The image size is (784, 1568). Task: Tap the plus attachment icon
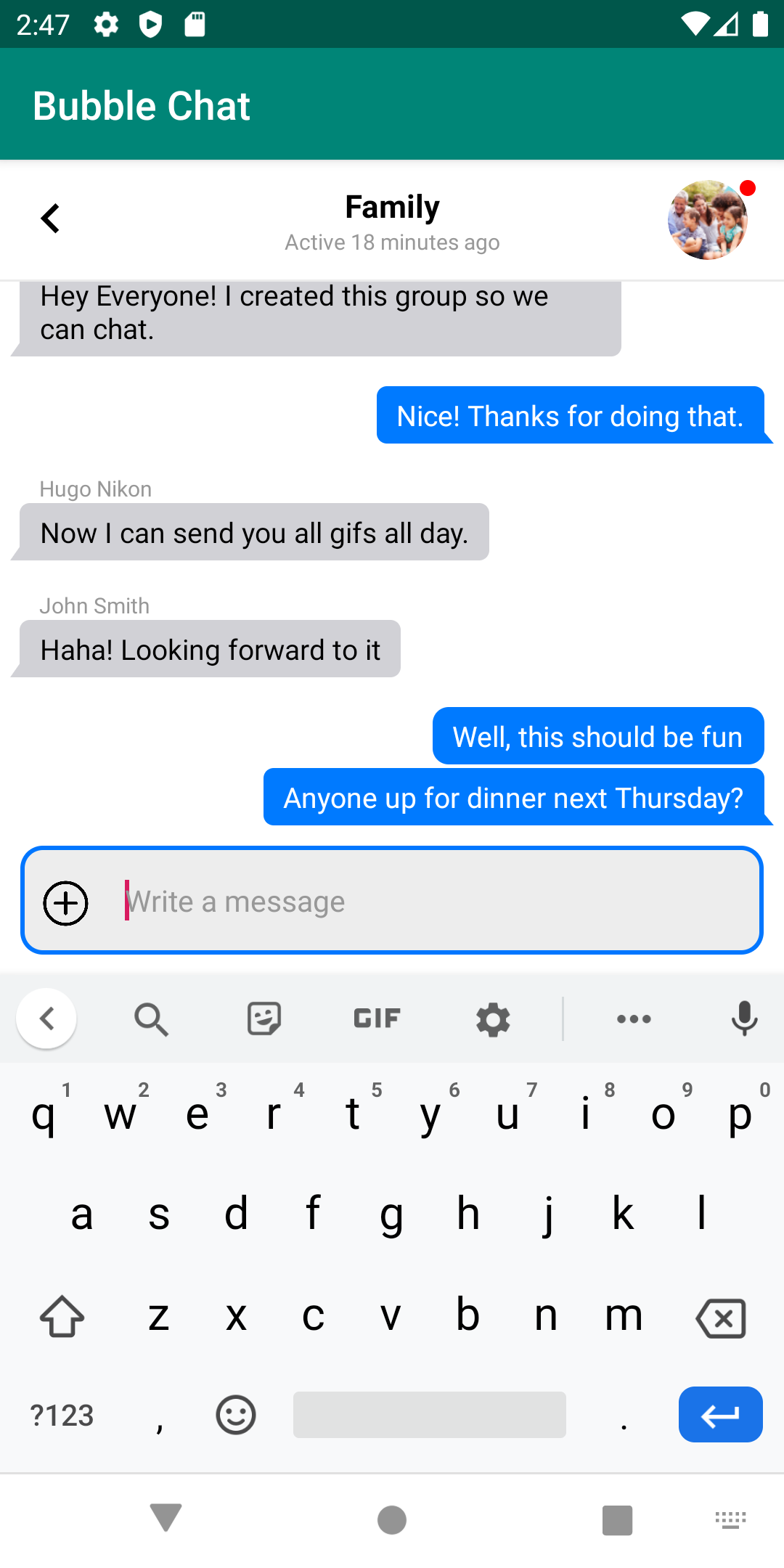point(66,903)
